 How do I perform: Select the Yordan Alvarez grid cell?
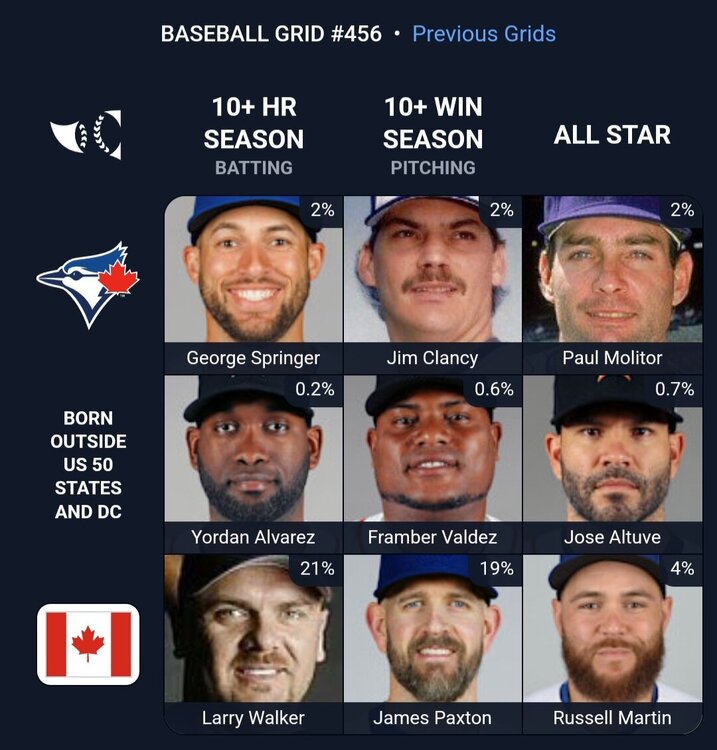253,464
